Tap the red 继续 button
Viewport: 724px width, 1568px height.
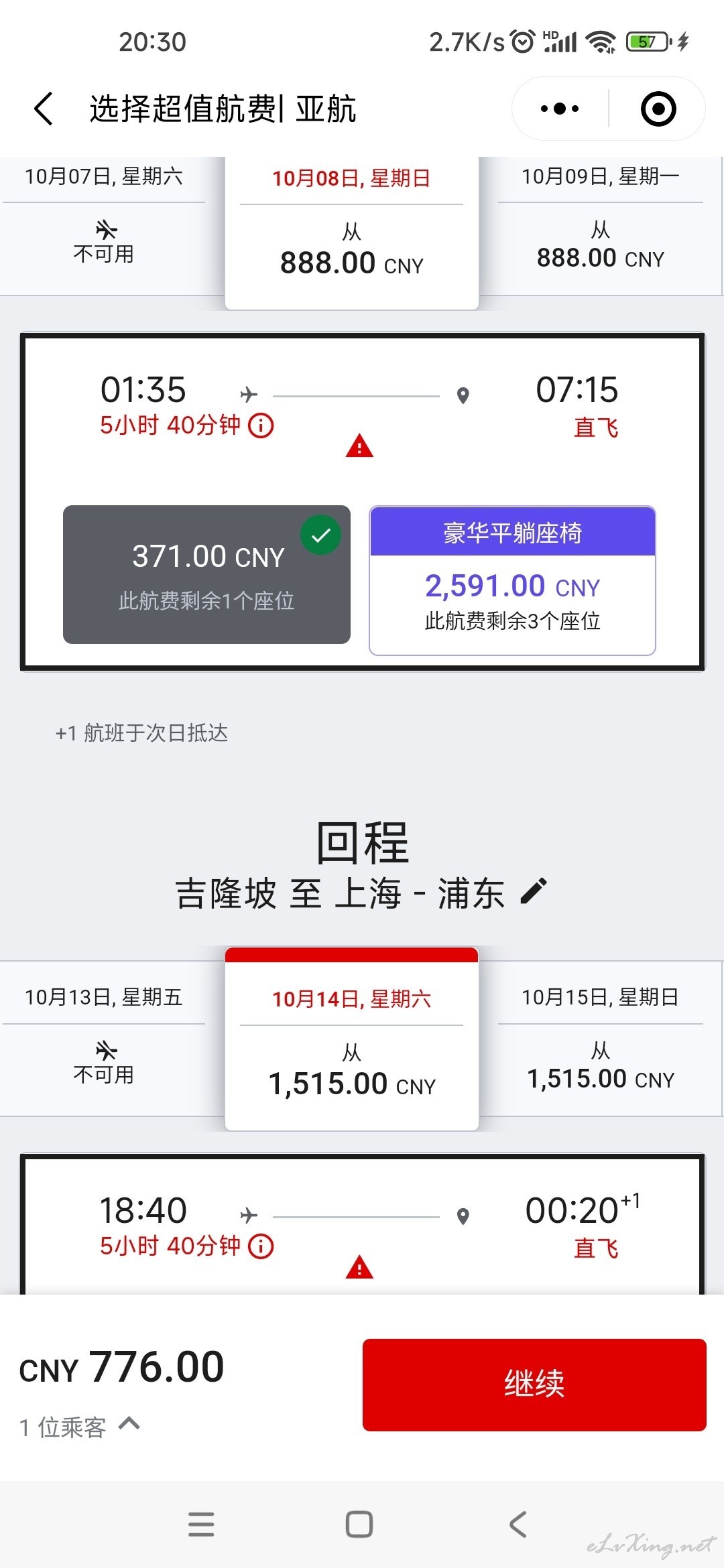534,1384
